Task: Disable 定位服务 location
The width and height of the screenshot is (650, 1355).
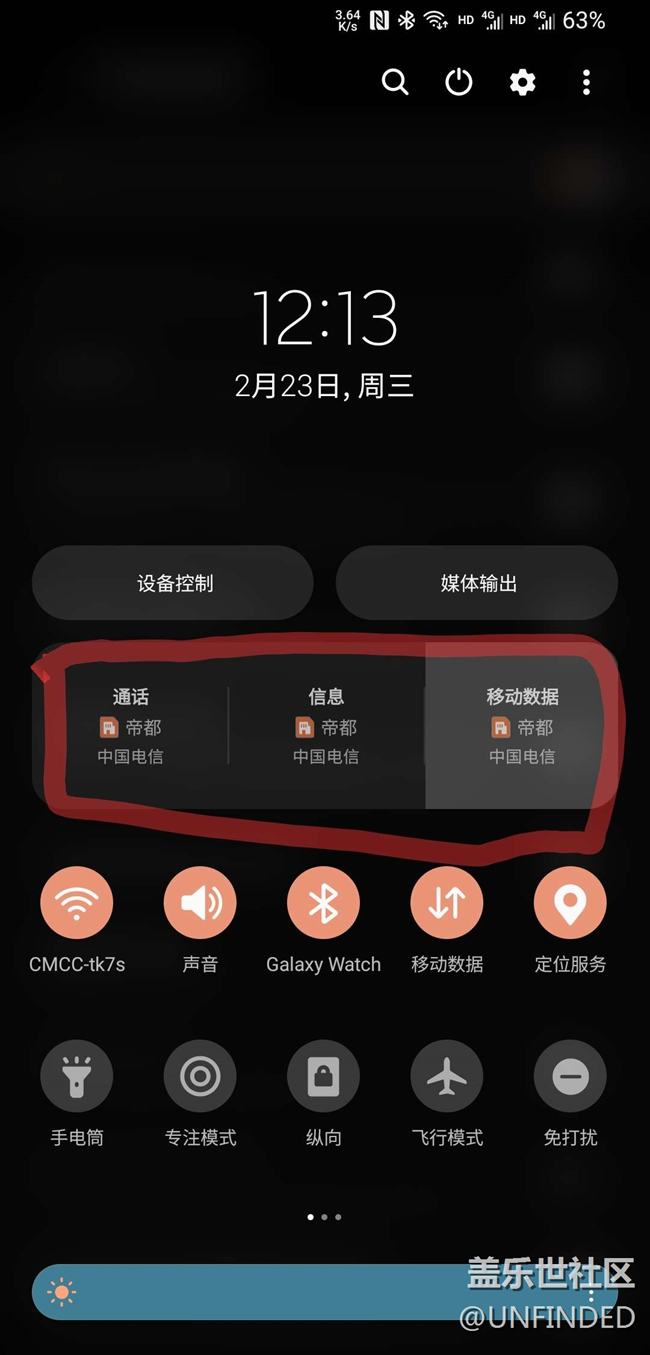Action: 570,904
